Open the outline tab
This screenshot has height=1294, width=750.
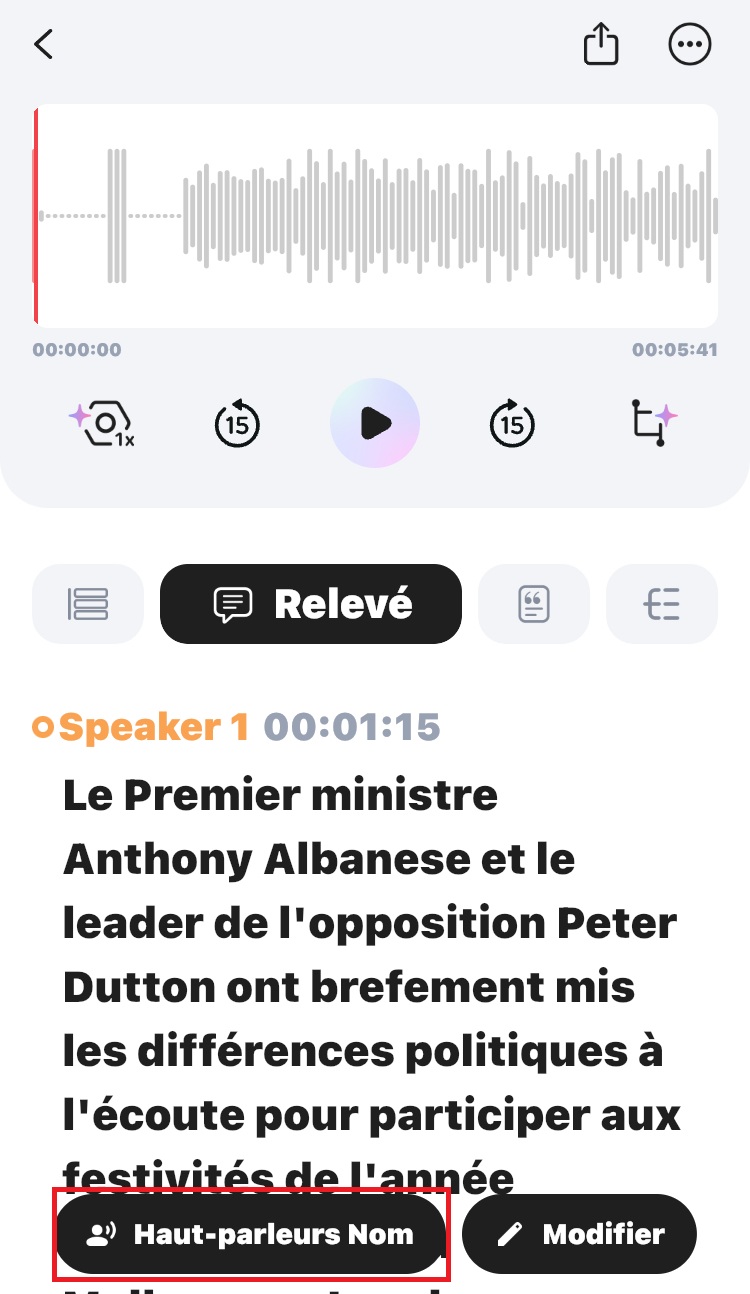point(662,604)
